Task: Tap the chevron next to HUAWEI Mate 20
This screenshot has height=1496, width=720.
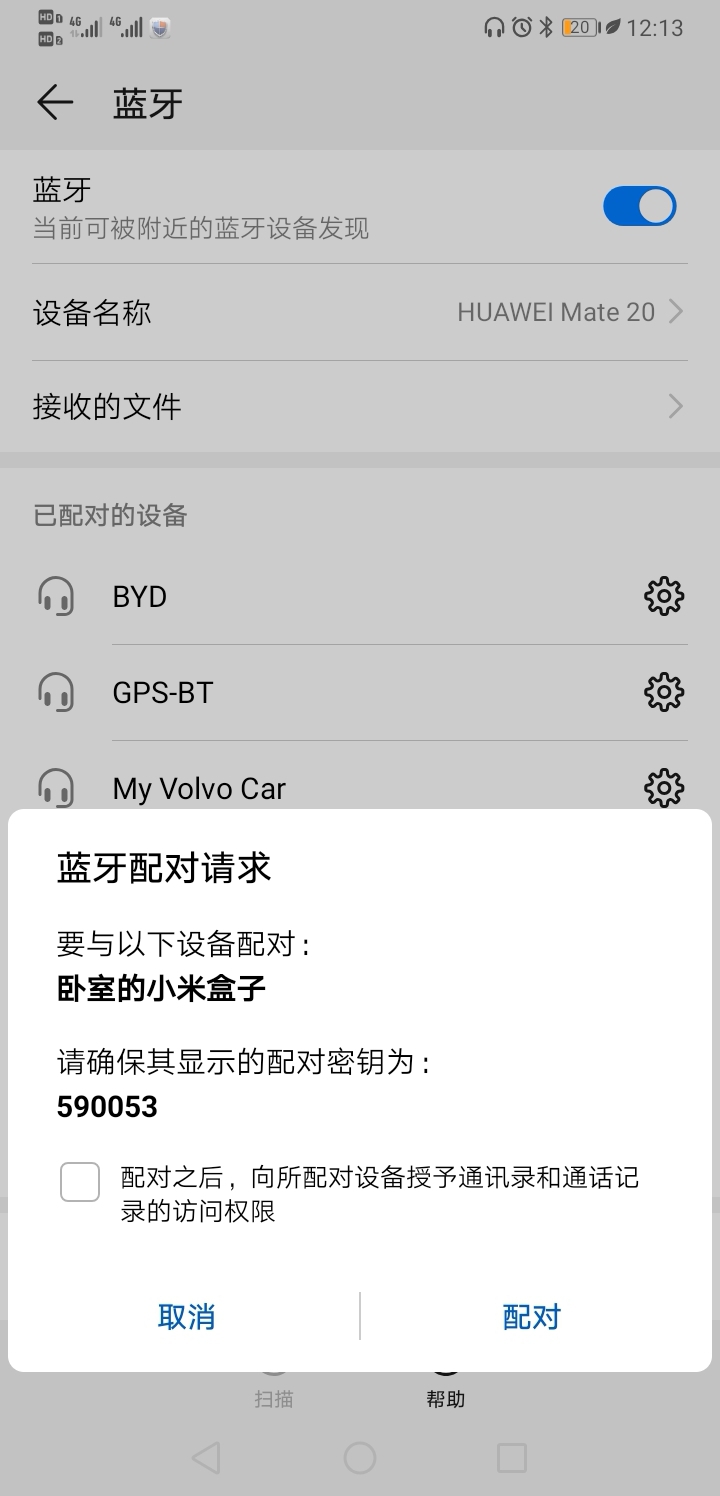Action: [675, 312]
